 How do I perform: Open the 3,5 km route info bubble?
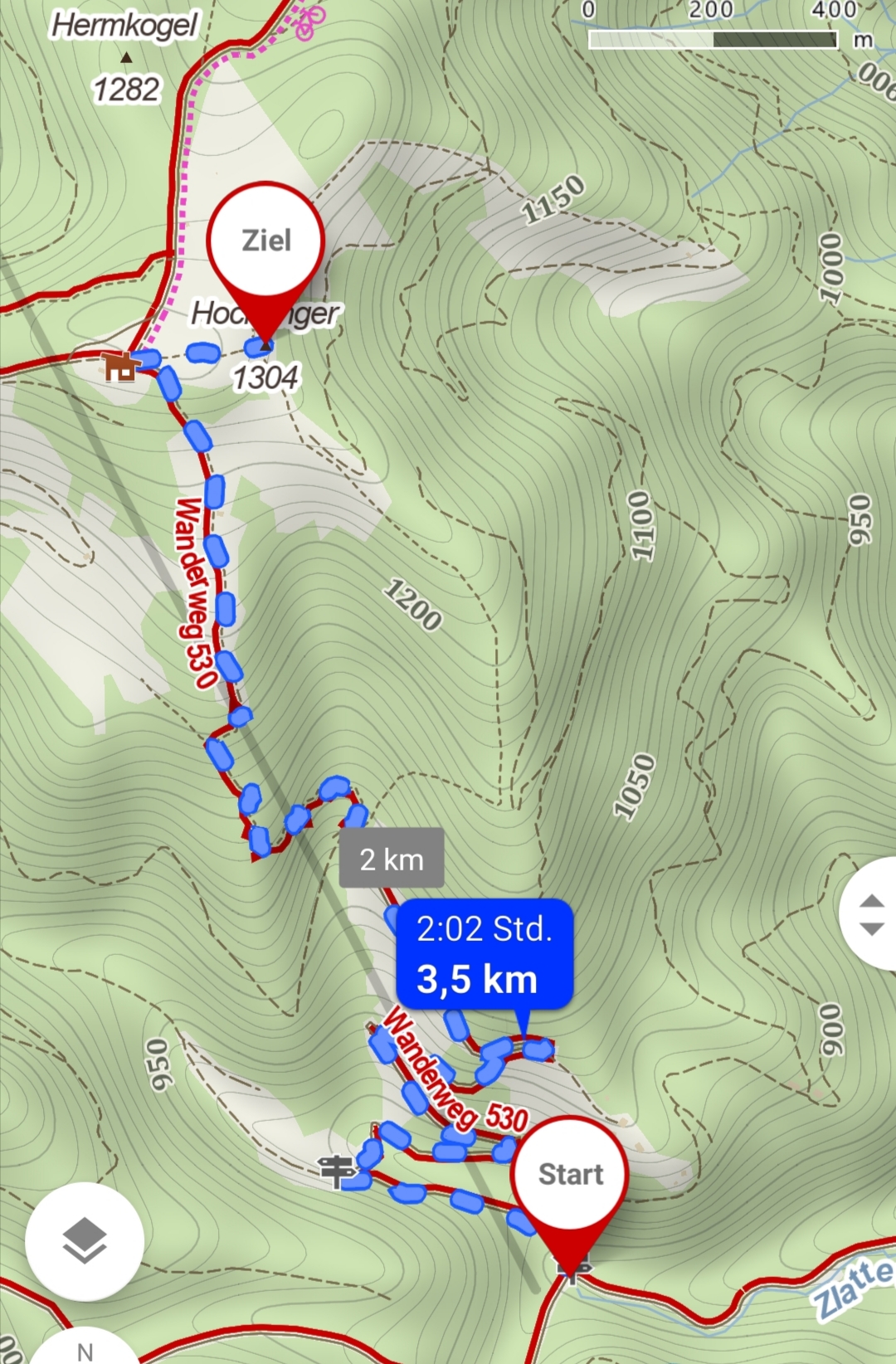coord(485,954)
